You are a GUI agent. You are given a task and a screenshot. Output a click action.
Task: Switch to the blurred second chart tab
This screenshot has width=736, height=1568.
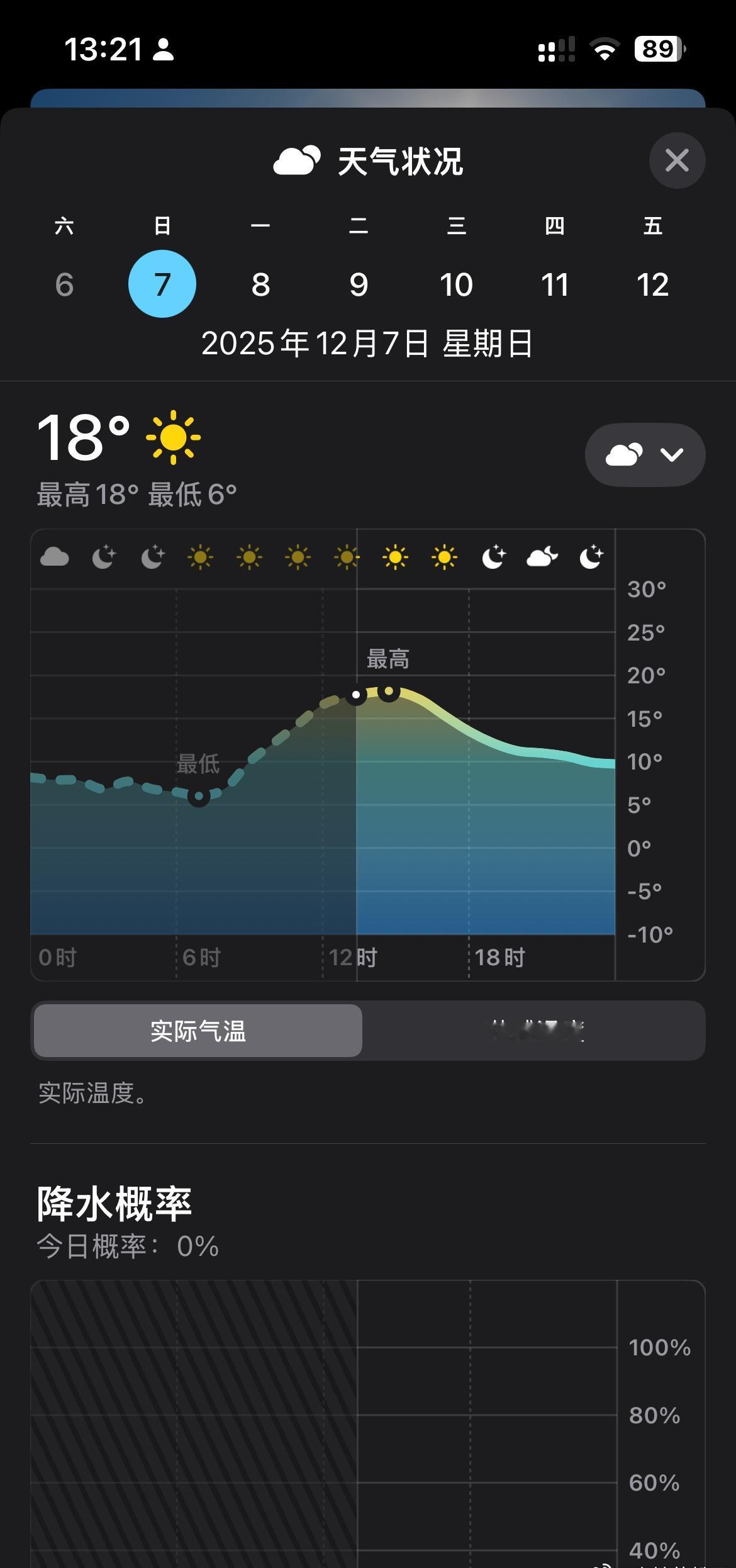pyautogui.click(x=542, y=1030)
